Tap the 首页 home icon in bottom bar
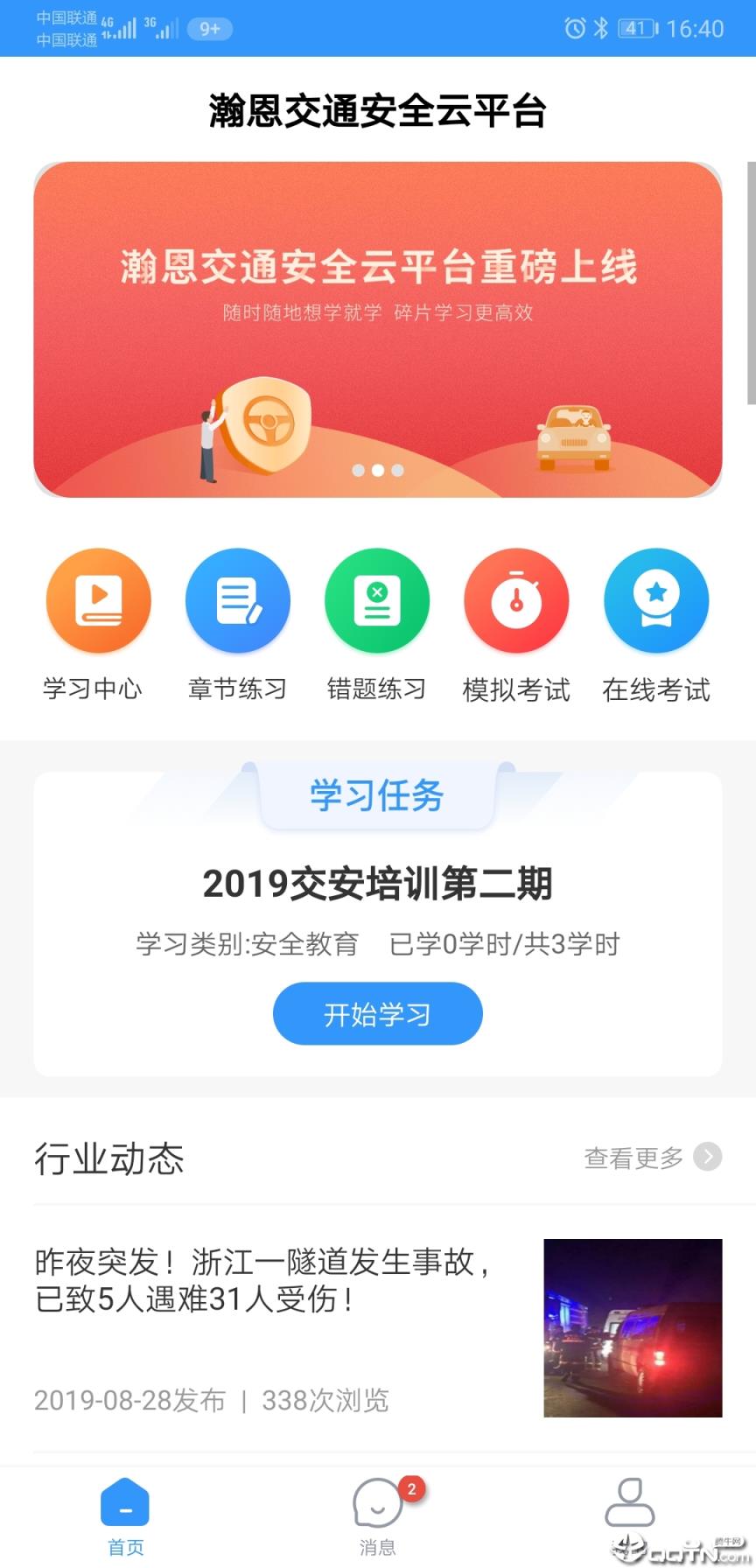The height and width of the screenshot is (1568, 756). point(125,1501)
